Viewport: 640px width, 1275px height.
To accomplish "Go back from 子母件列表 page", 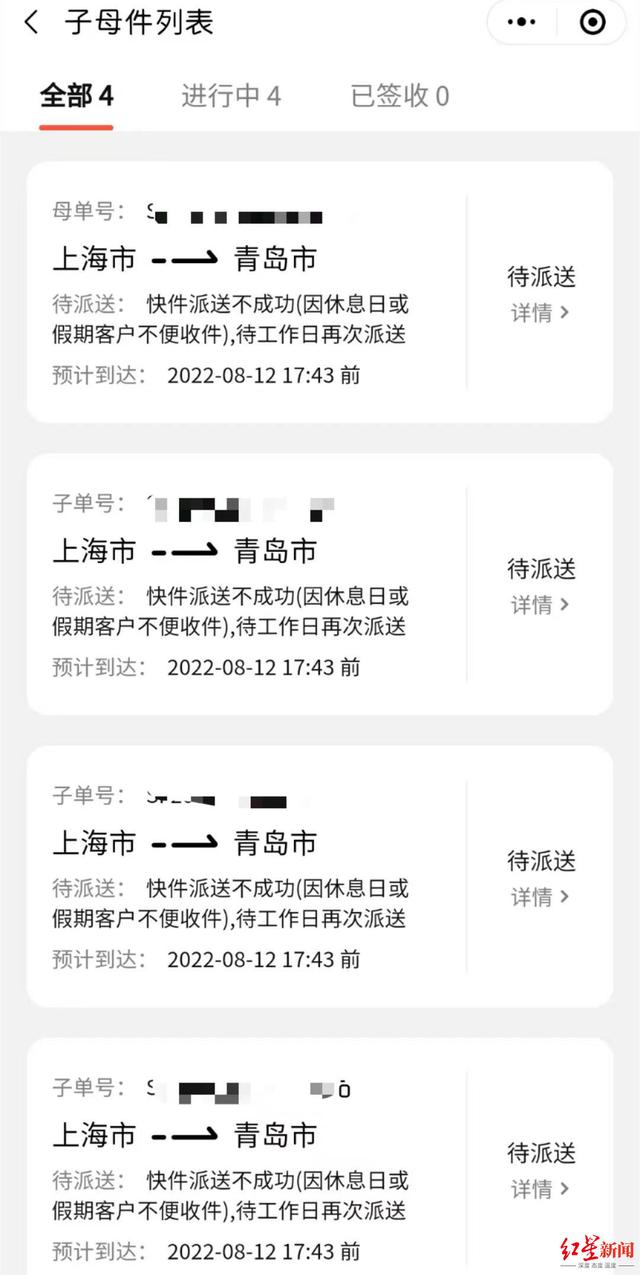I will pyautogui.click(x=32, y=23).
